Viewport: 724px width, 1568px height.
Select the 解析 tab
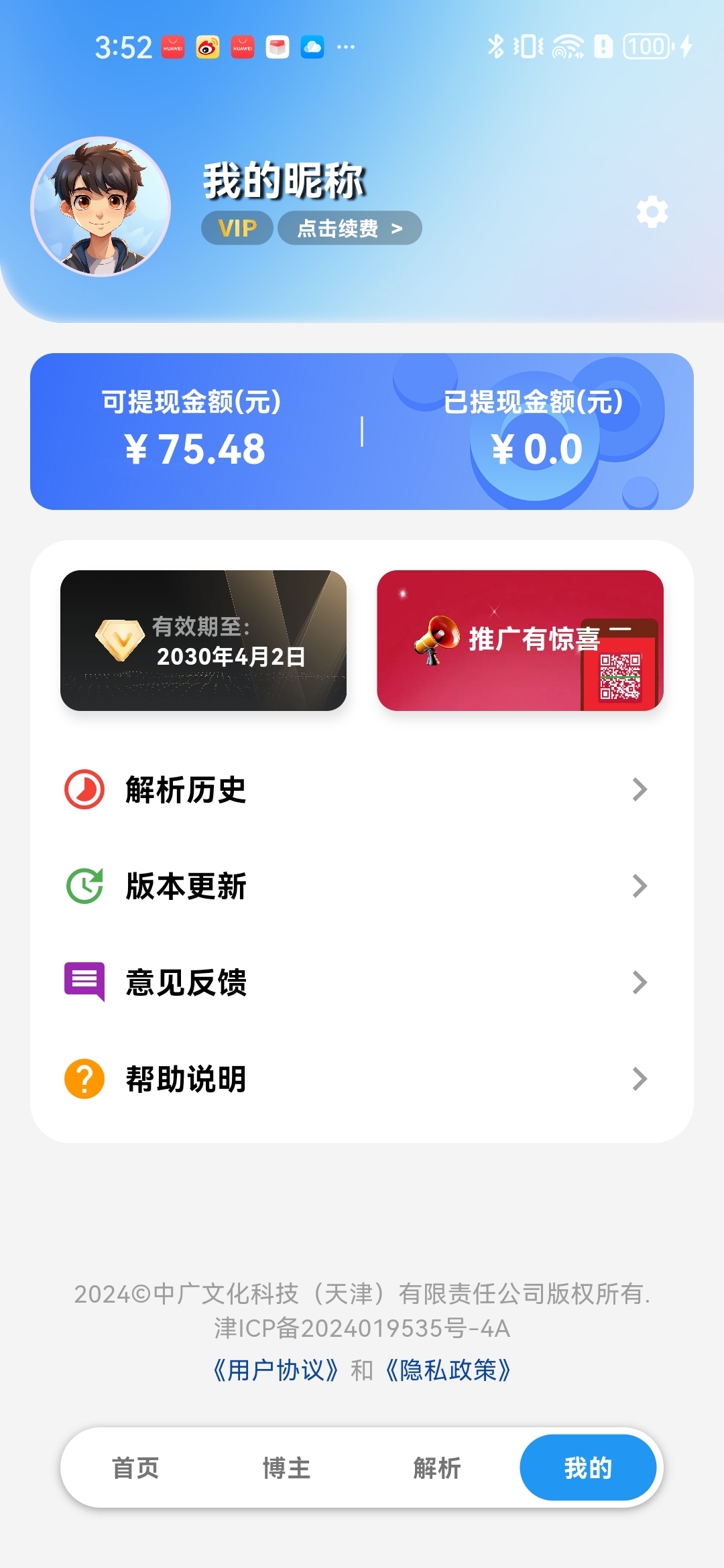(437, 1467)
